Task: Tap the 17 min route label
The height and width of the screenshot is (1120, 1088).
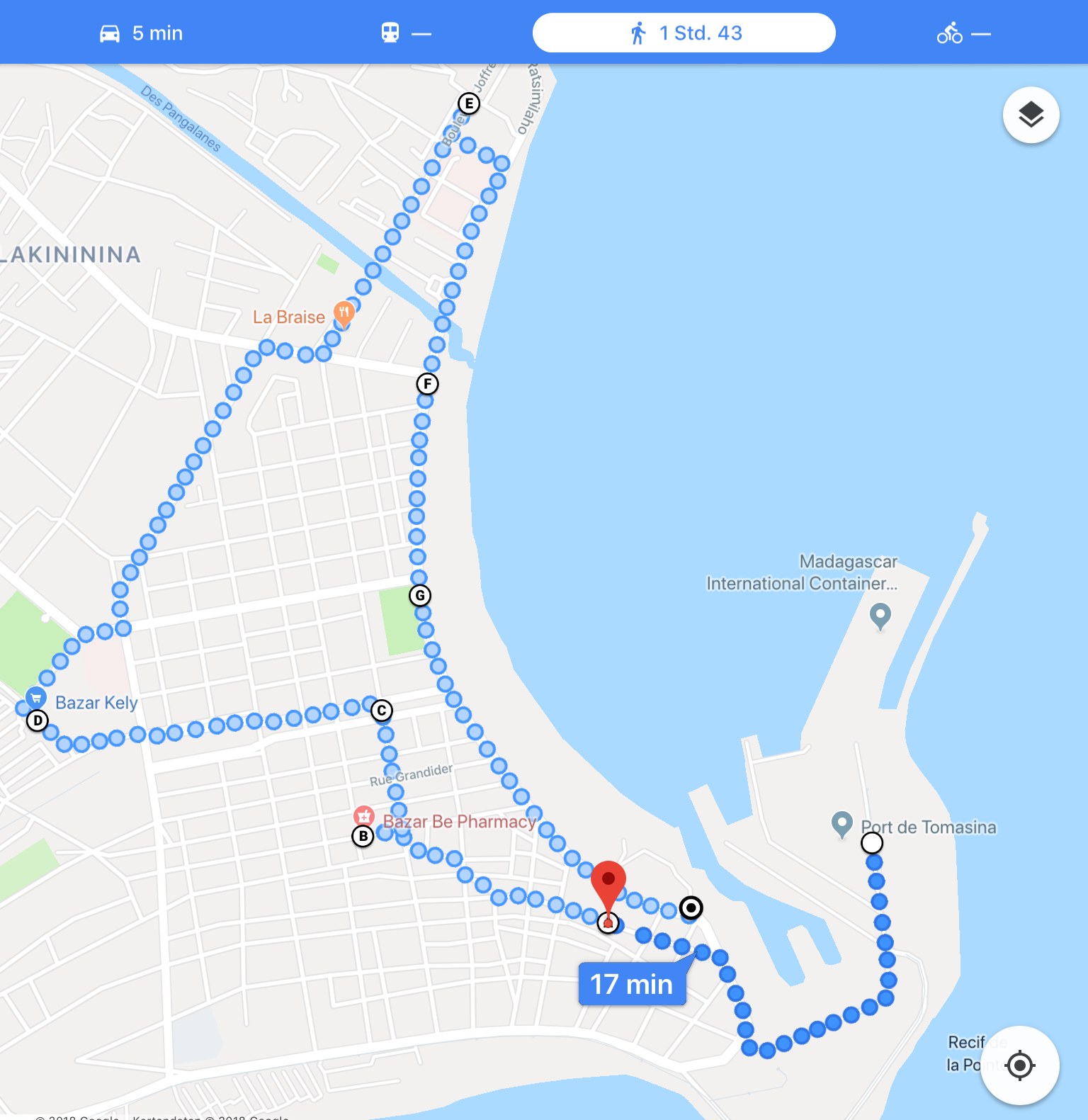Action: pyautogui.click(x=632, y=984)
